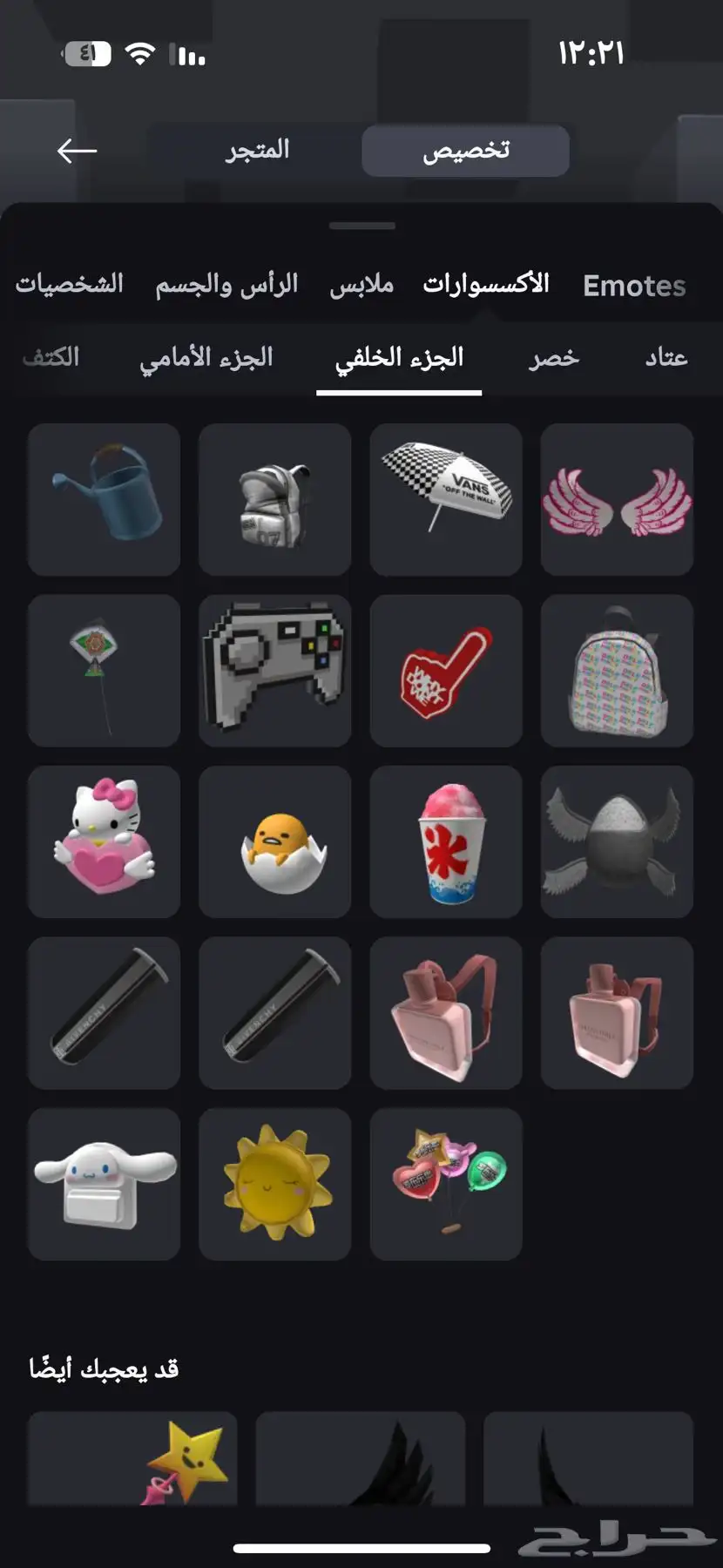Image resolution: width=723 pixels, height=1568 pixels.
Task: Go back using the arrow icon
Action: (x=77, y=151)
